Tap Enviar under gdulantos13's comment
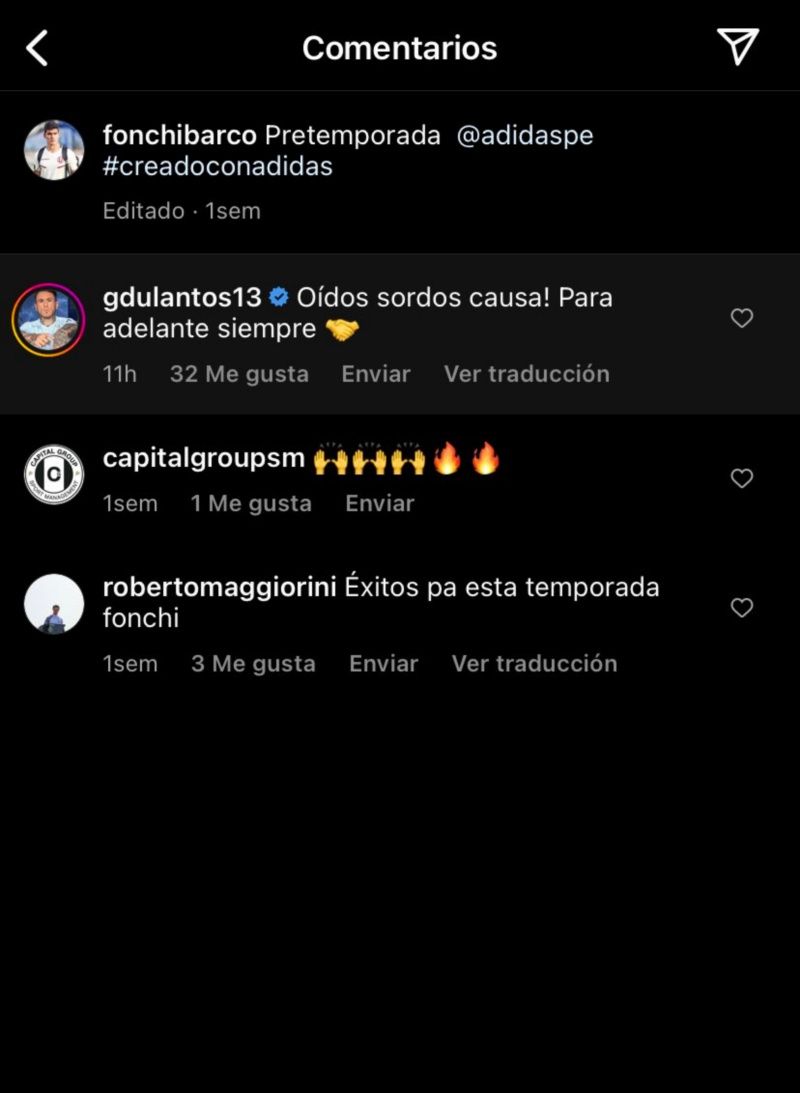800x1093 pixels. point(375,374)
